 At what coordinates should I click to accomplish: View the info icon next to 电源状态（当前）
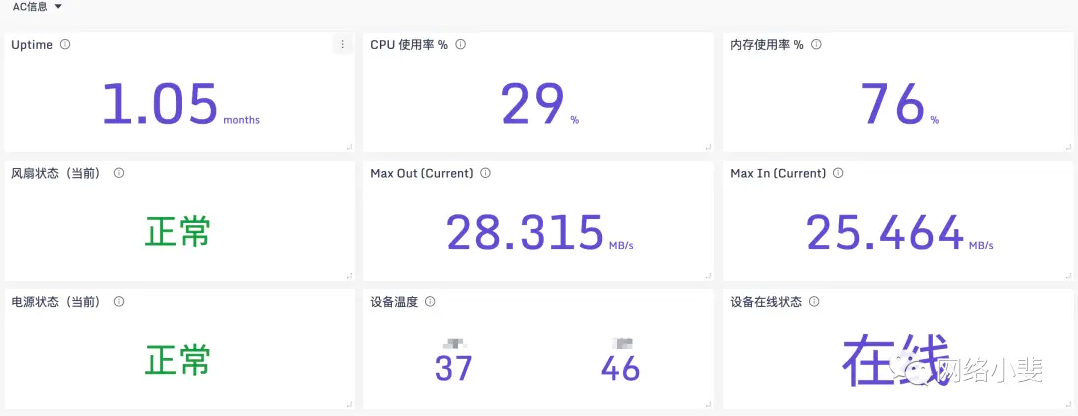click(119, 301)
